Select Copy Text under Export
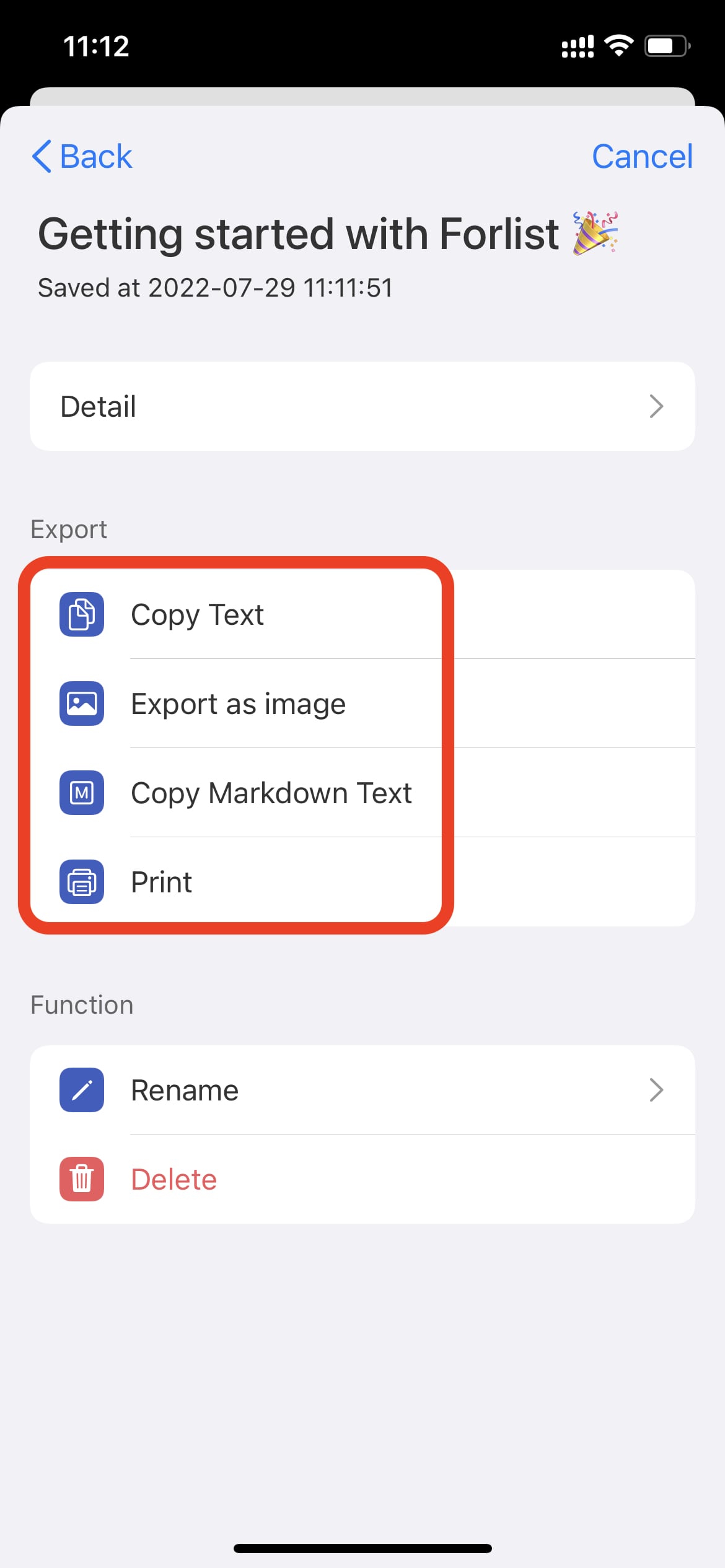The height and width of the screenshot is (1568, 725). point(362,614)
